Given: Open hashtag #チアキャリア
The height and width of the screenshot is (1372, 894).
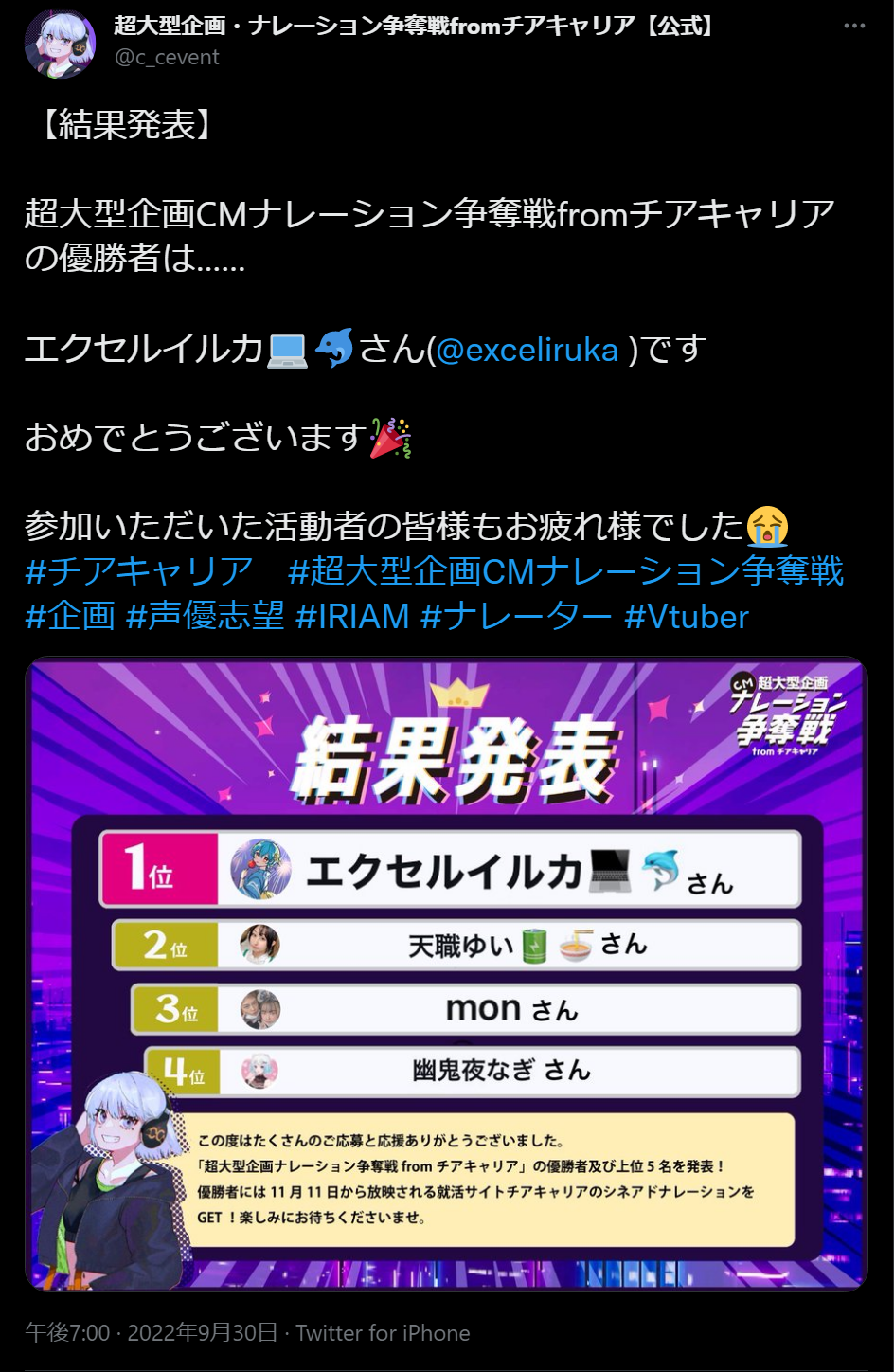Looking at the screenshot, I should click(x=138, y=571).
